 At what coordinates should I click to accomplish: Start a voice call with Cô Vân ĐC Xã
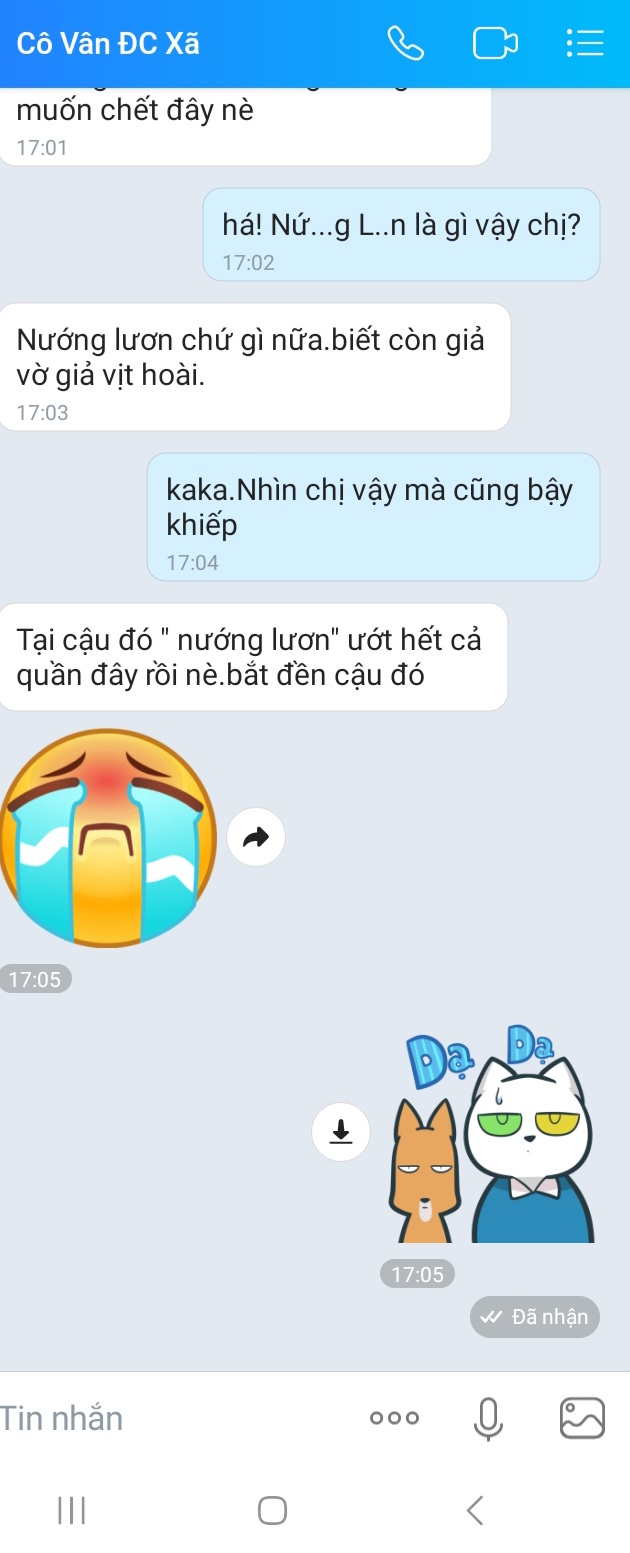coord(406,44)
